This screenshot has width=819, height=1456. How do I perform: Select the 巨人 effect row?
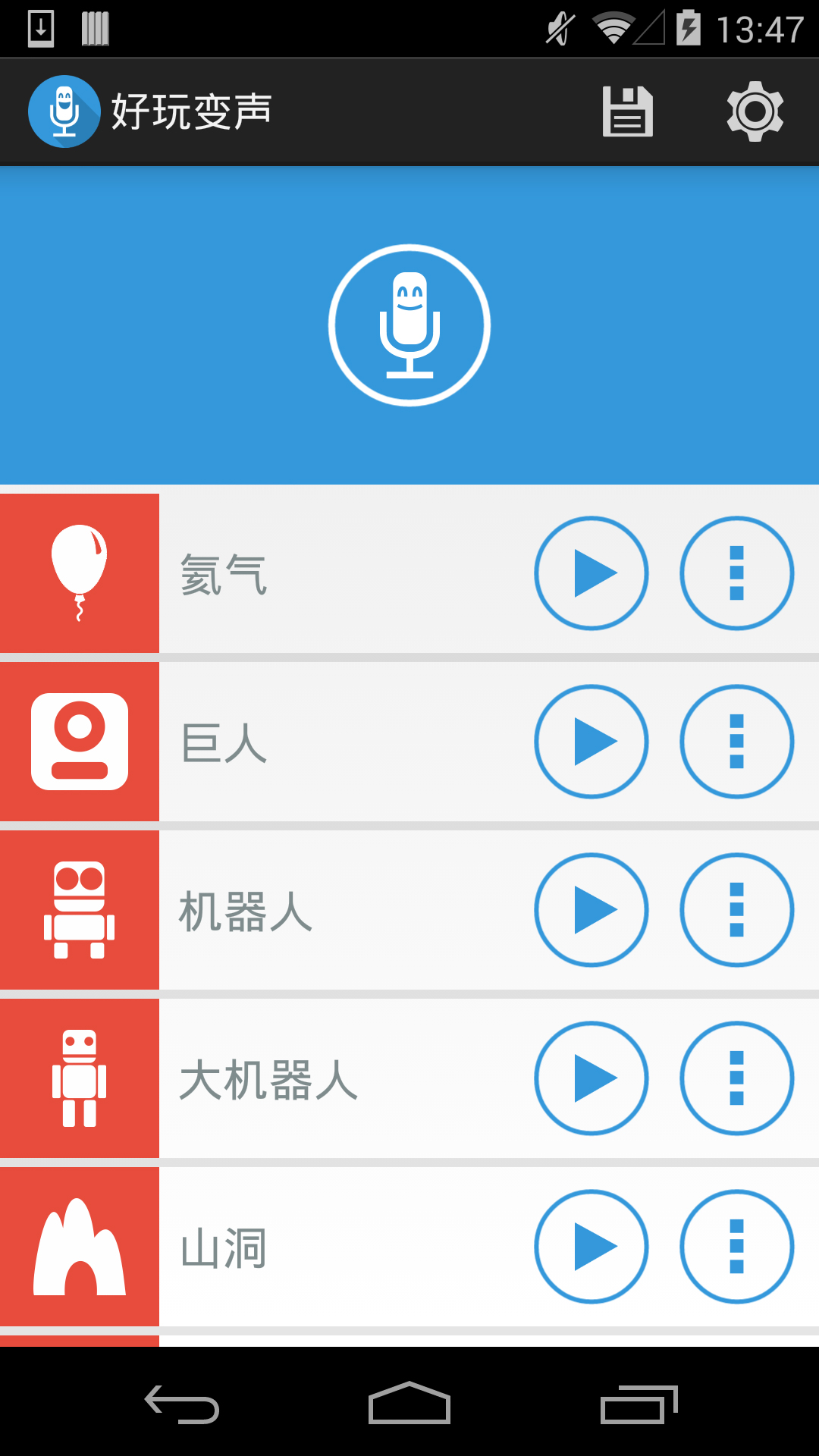click(341, 742)
